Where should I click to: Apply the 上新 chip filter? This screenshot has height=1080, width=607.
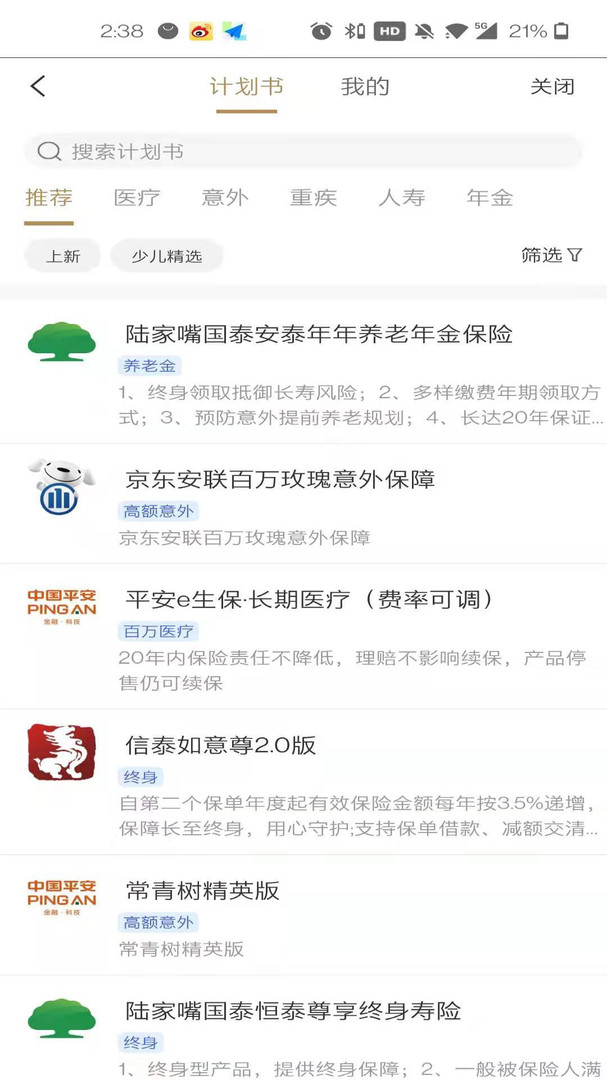click(63, 256)
